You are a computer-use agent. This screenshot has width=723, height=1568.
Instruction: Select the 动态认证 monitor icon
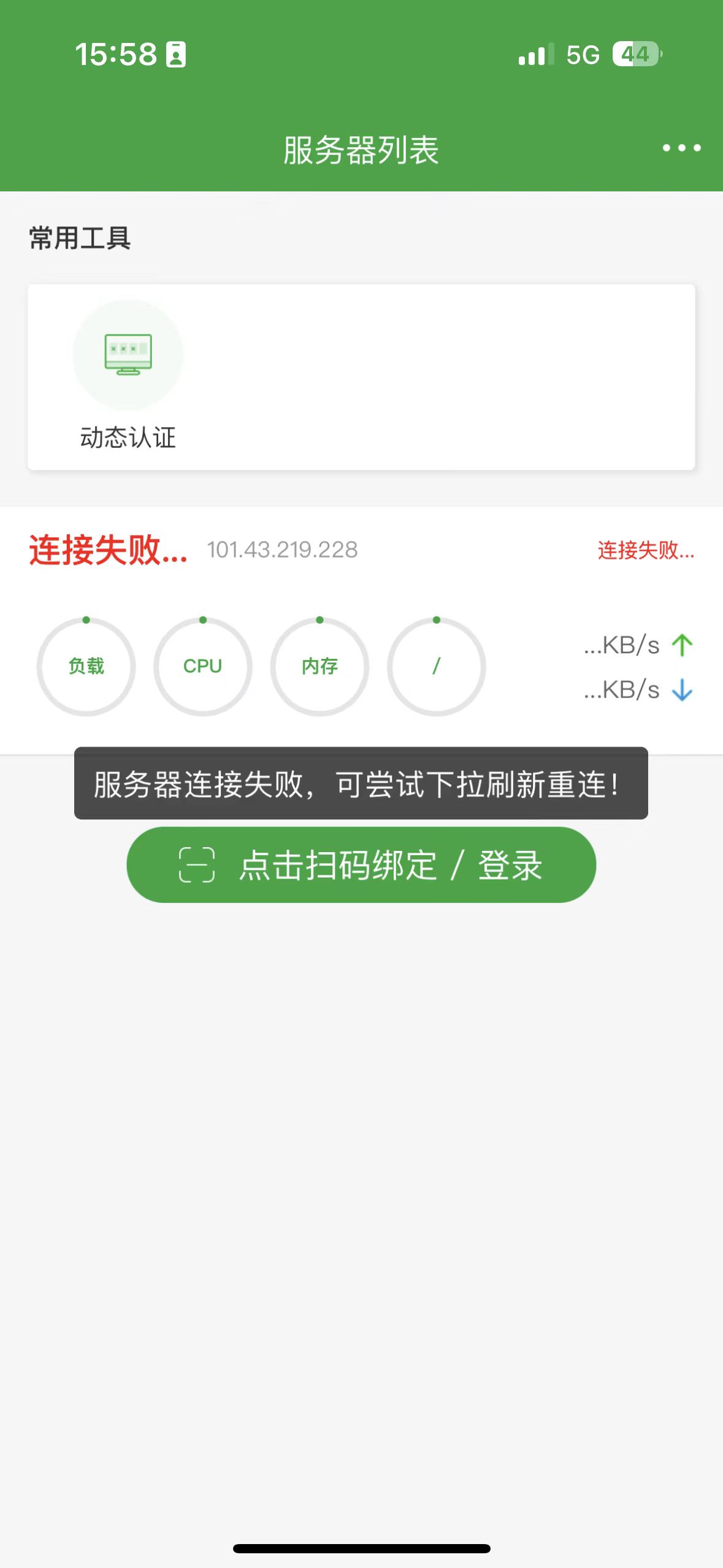tap(127, 352)
